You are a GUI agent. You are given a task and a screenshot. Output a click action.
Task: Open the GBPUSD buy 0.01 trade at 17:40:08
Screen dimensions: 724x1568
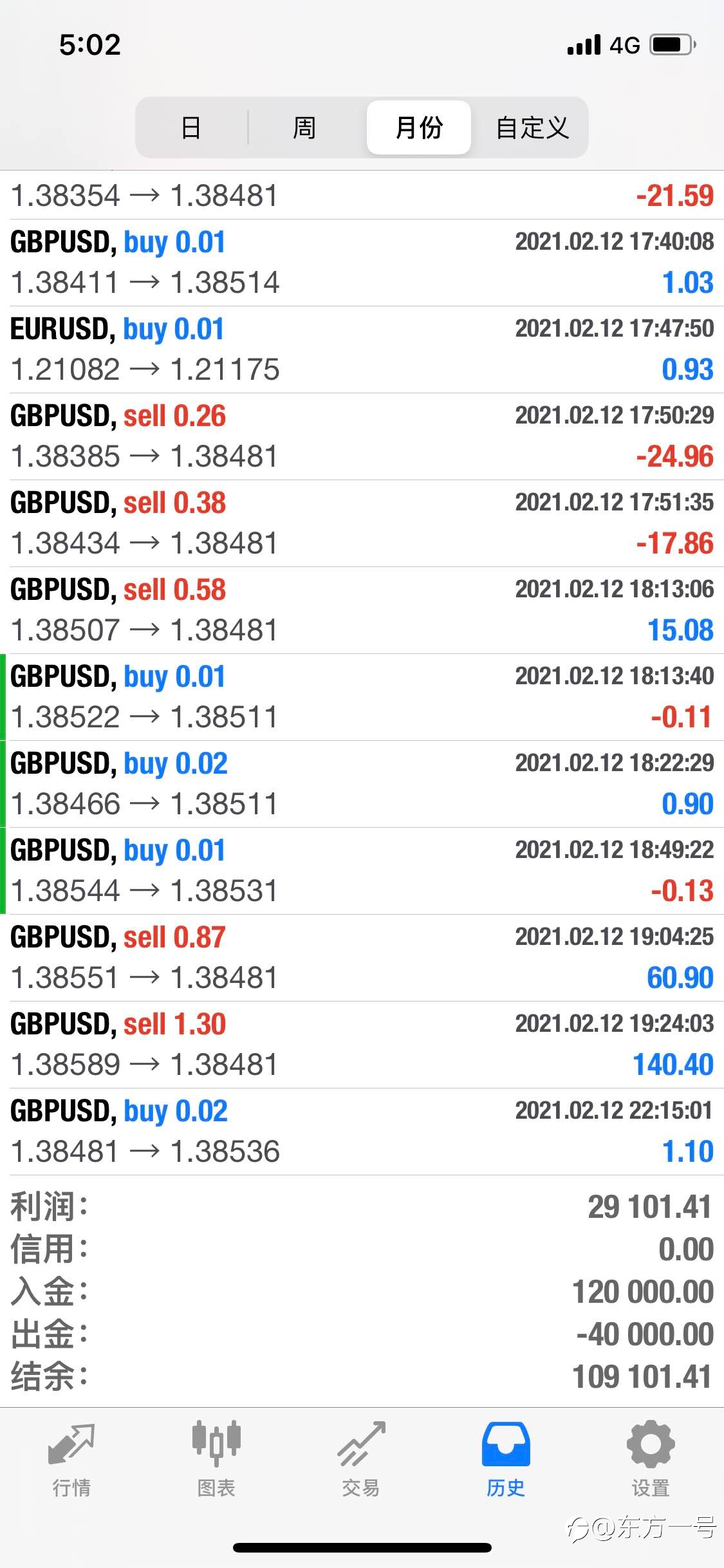362,263
